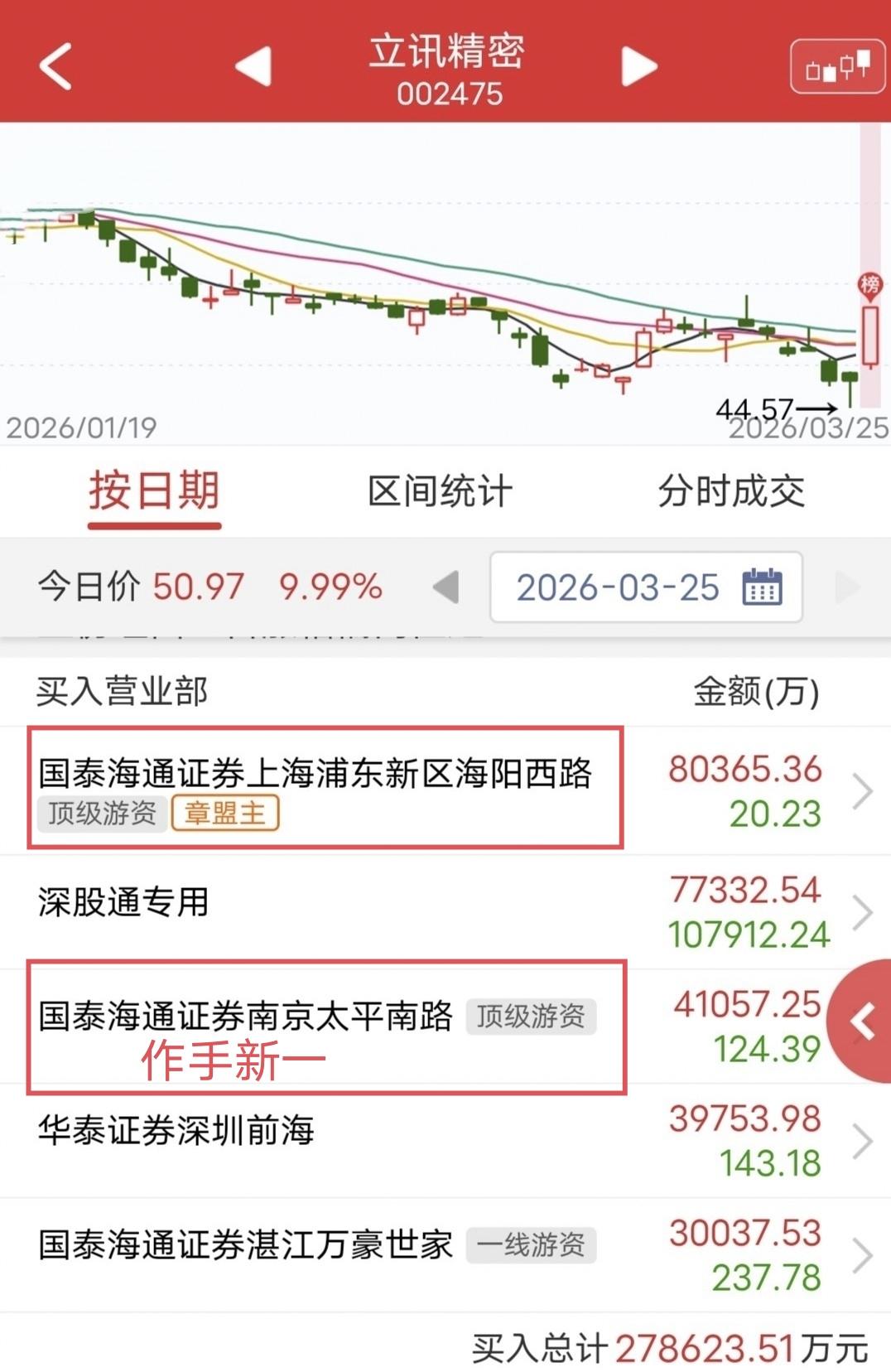Collapse the floating red side arrow button
Screen dimensions: 891x1372
(861, 1020)
